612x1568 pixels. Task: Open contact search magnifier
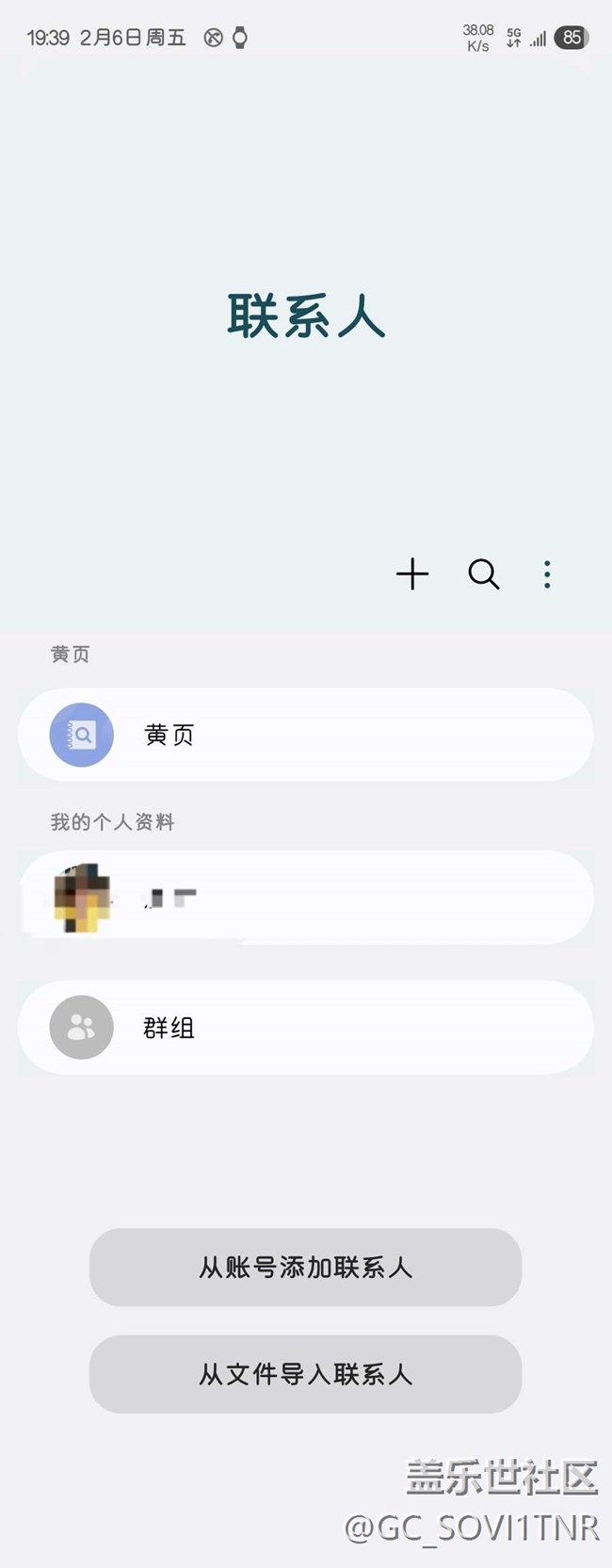coord(483,574)
